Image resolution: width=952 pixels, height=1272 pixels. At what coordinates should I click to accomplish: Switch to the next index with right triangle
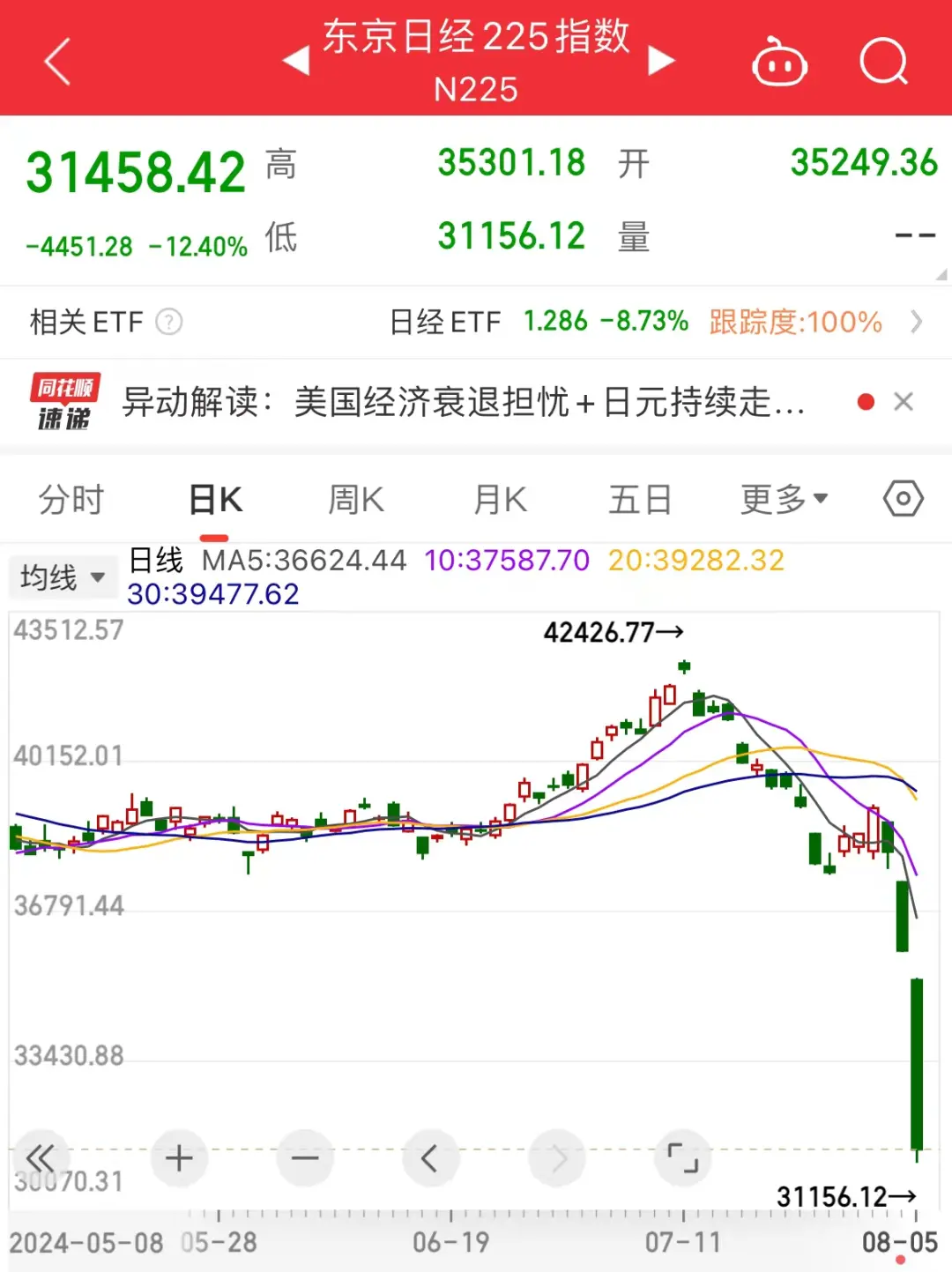661,61
